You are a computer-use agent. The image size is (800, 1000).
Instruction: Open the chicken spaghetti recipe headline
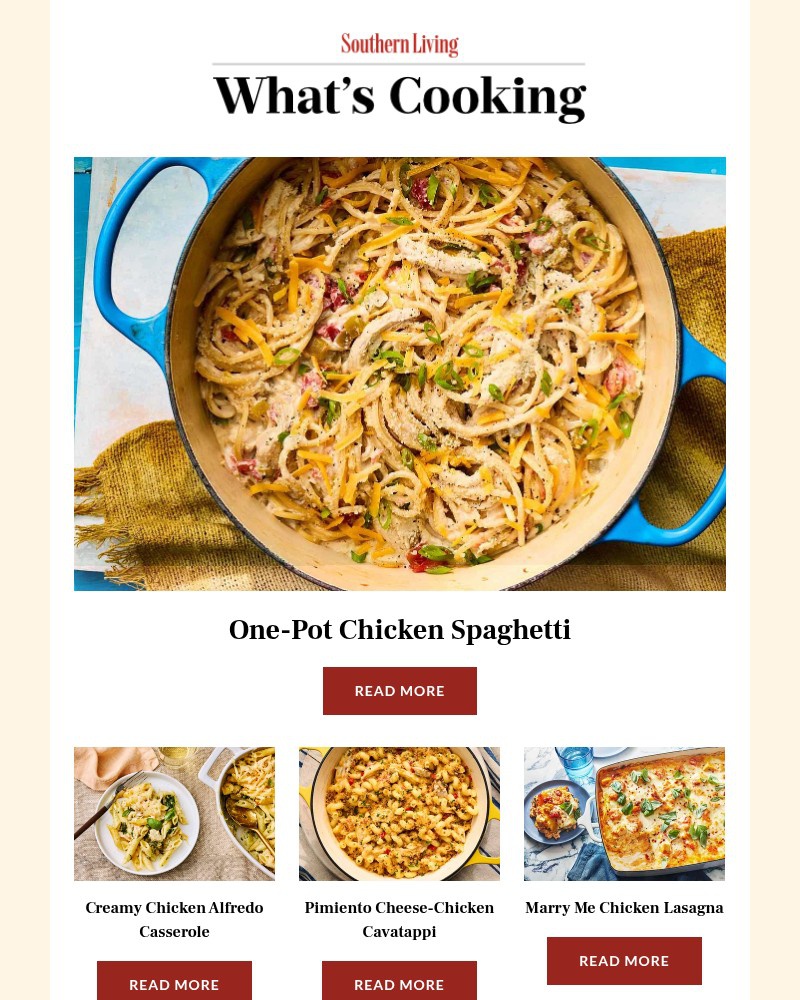(400, 630)
